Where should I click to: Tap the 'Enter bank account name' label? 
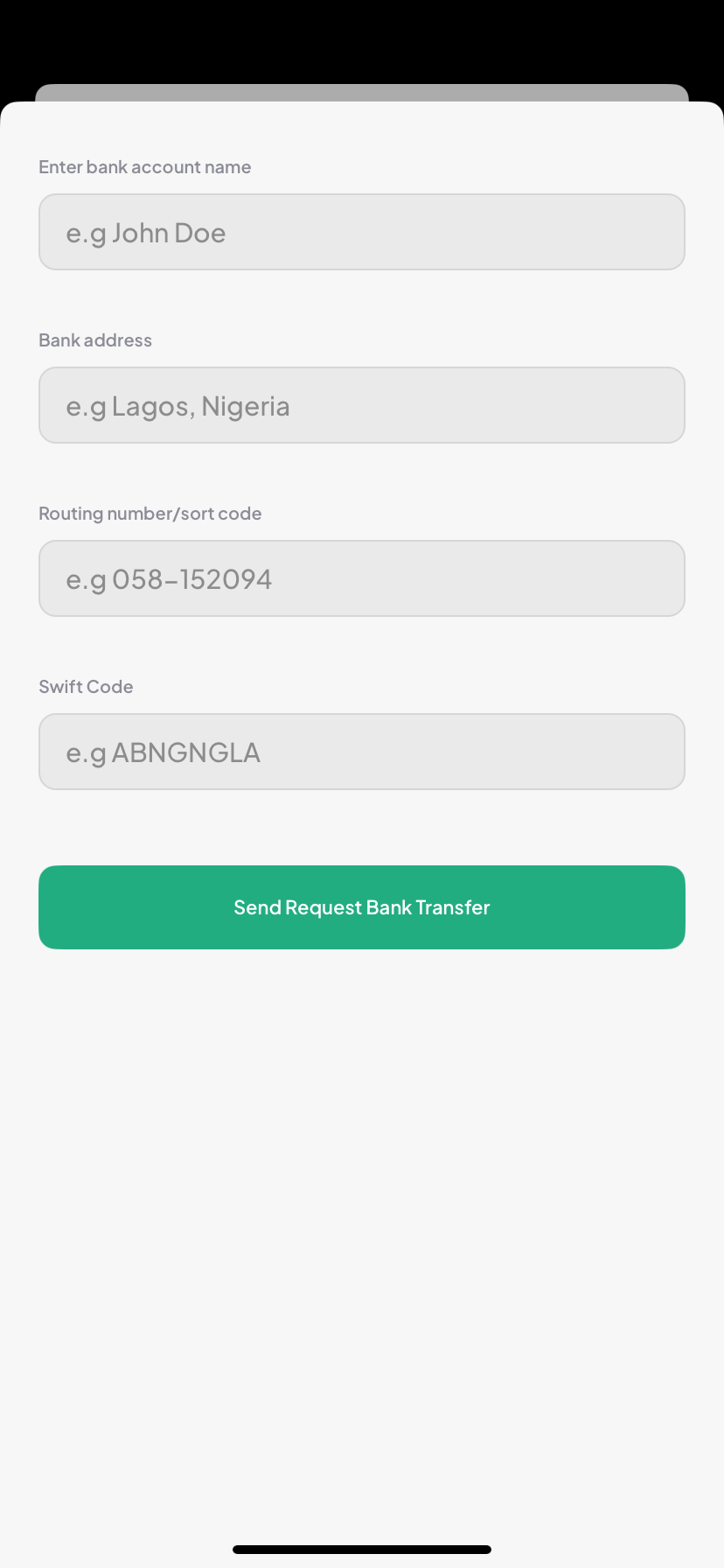144,166
